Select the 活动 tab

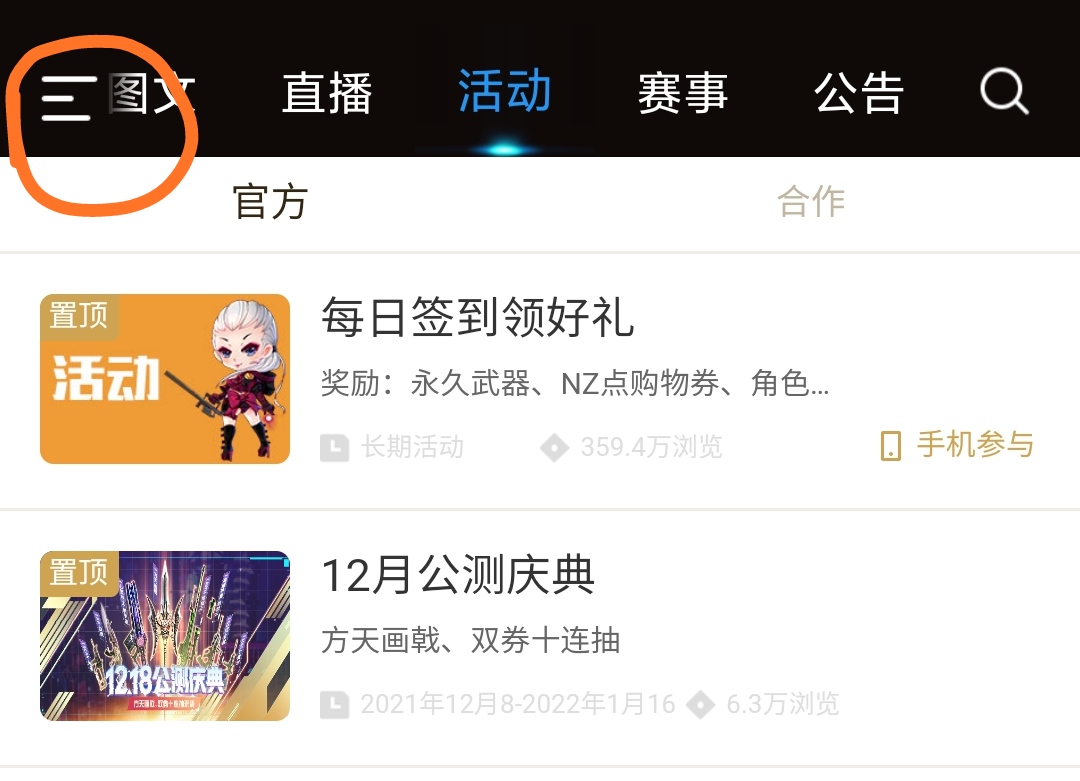[x=504, y=92]
